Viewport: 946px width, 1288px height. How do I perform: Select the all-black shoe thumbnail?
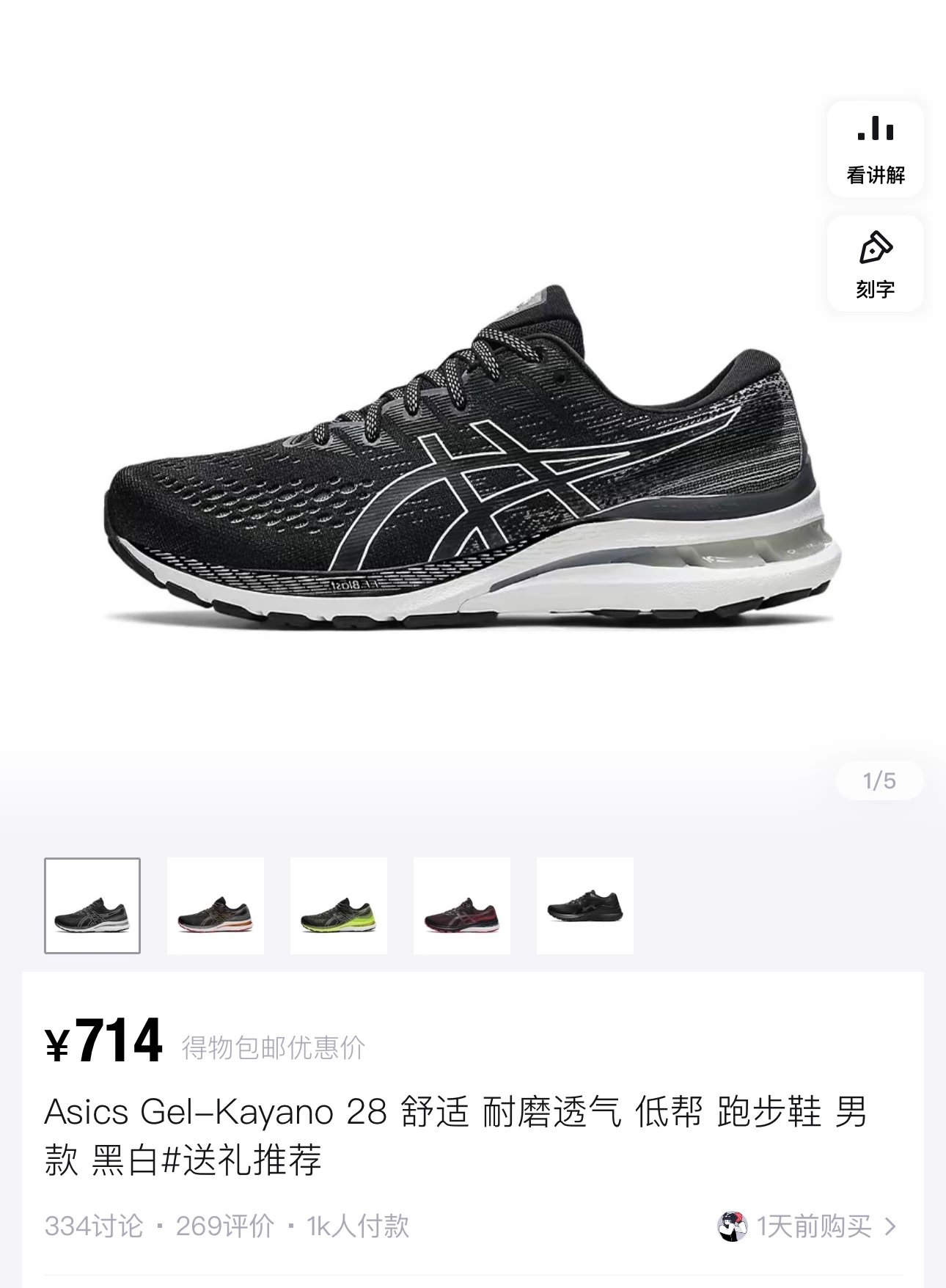click(x=585, y=905)
